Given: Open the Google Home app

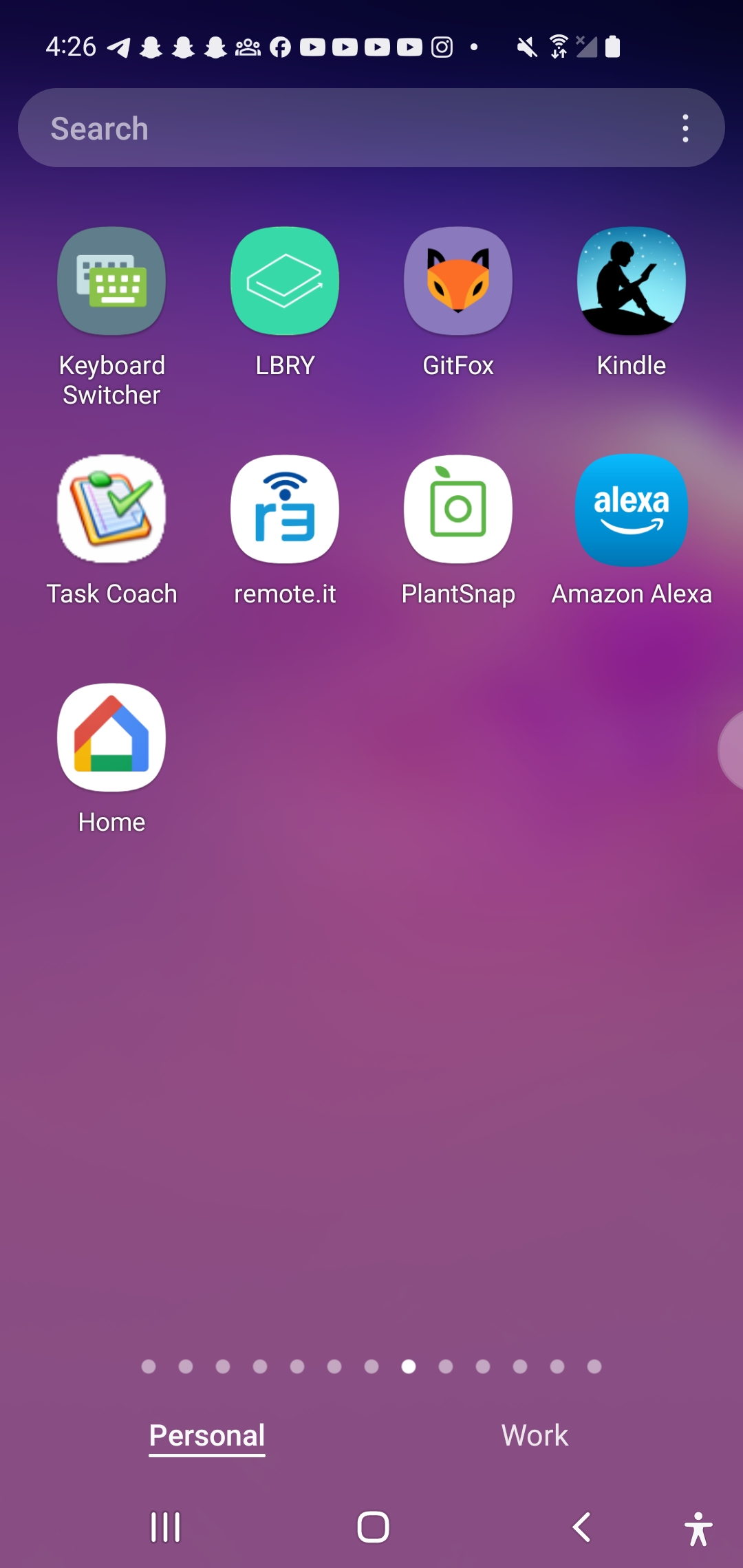Looking at the screenshot, I should pyautogui.click(x=111, y=738).
